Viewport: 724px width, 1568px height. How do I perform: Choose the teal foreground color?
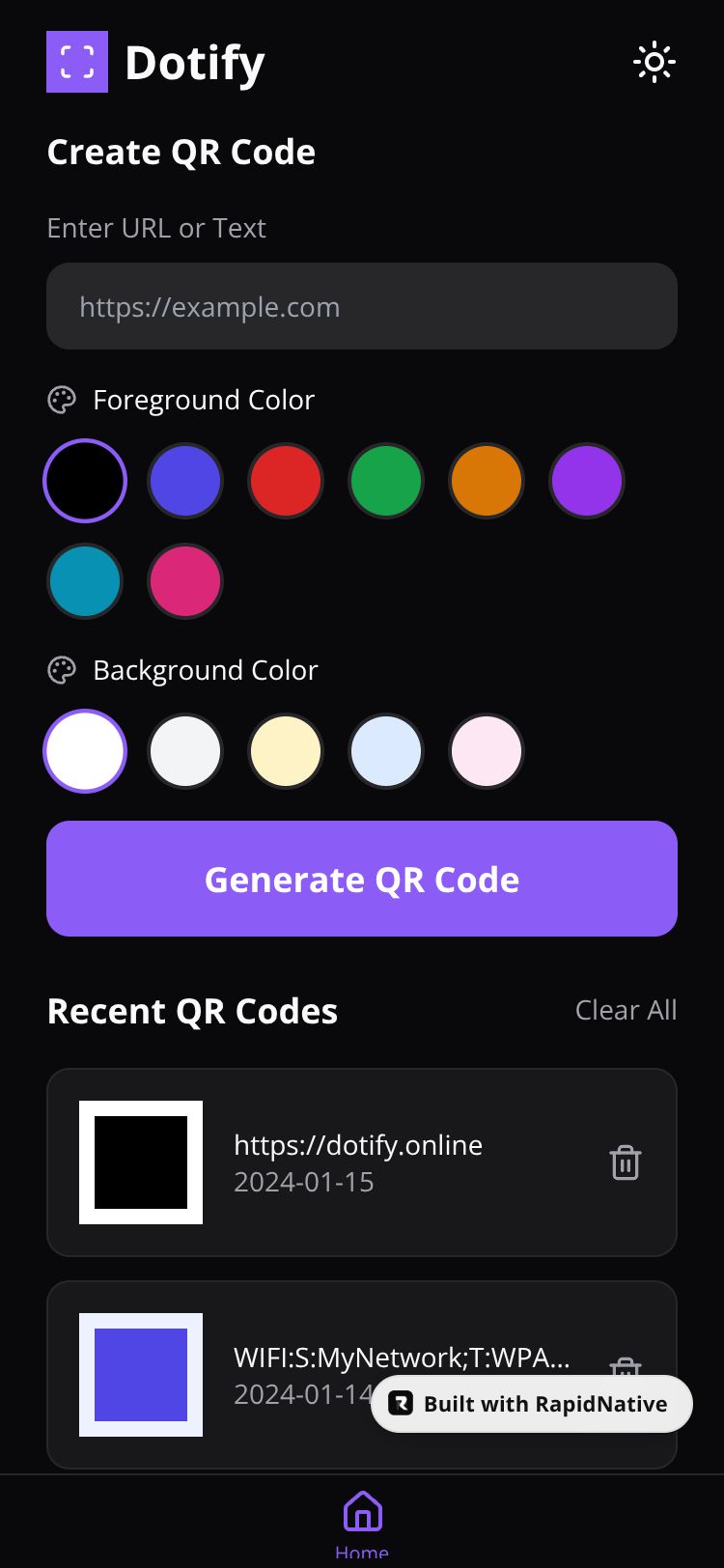click(x=85, y=581)
